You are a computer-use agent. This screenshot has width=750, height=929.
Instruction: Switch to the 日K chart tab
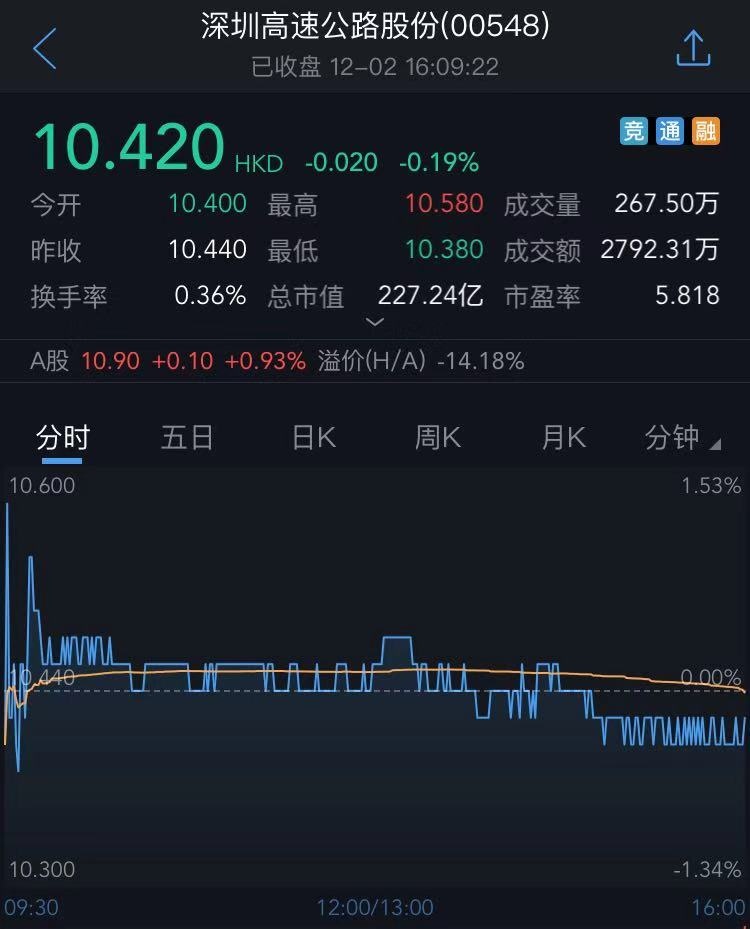pyautogui.click(x=313, y=438)
